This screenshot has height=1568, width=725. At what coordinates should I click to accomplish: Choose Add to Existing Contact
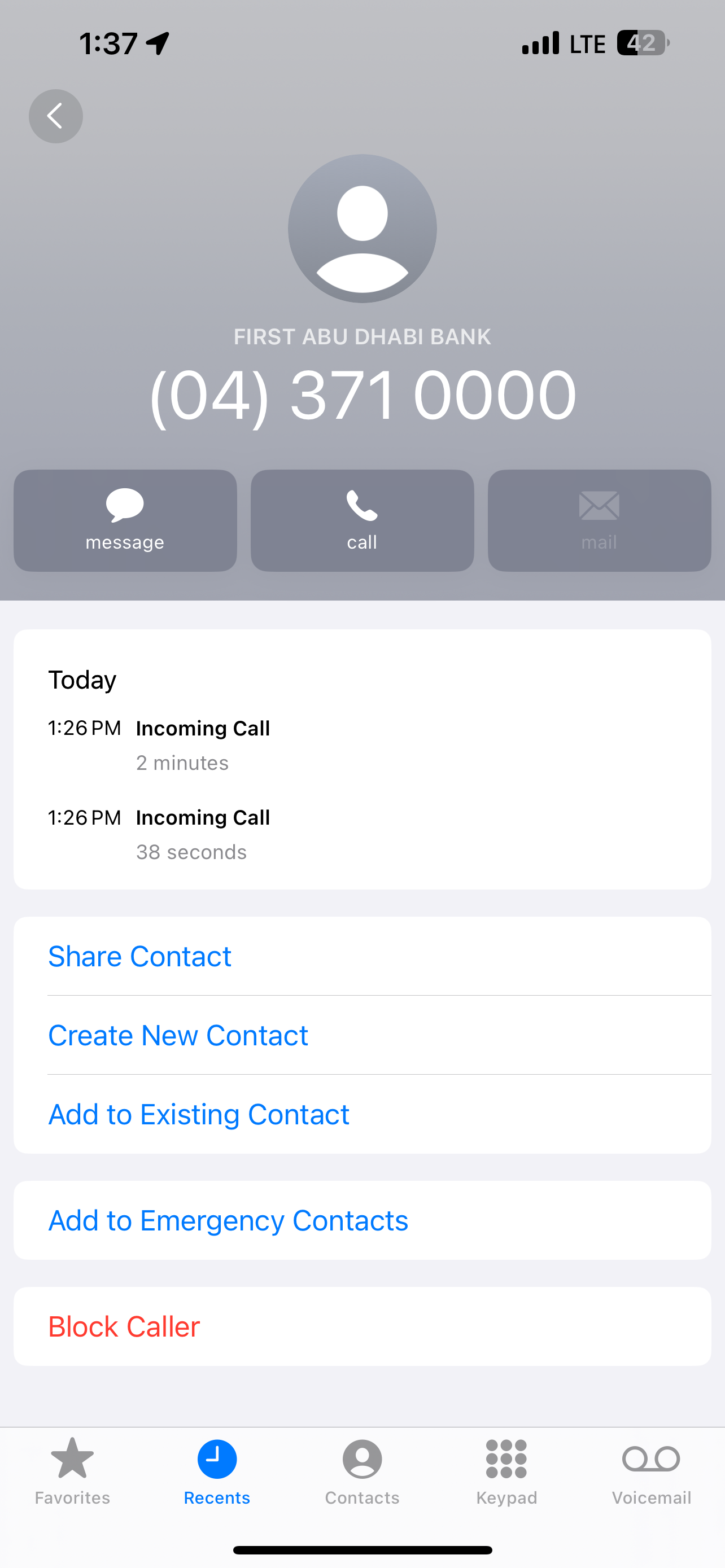pos(198,1115)
